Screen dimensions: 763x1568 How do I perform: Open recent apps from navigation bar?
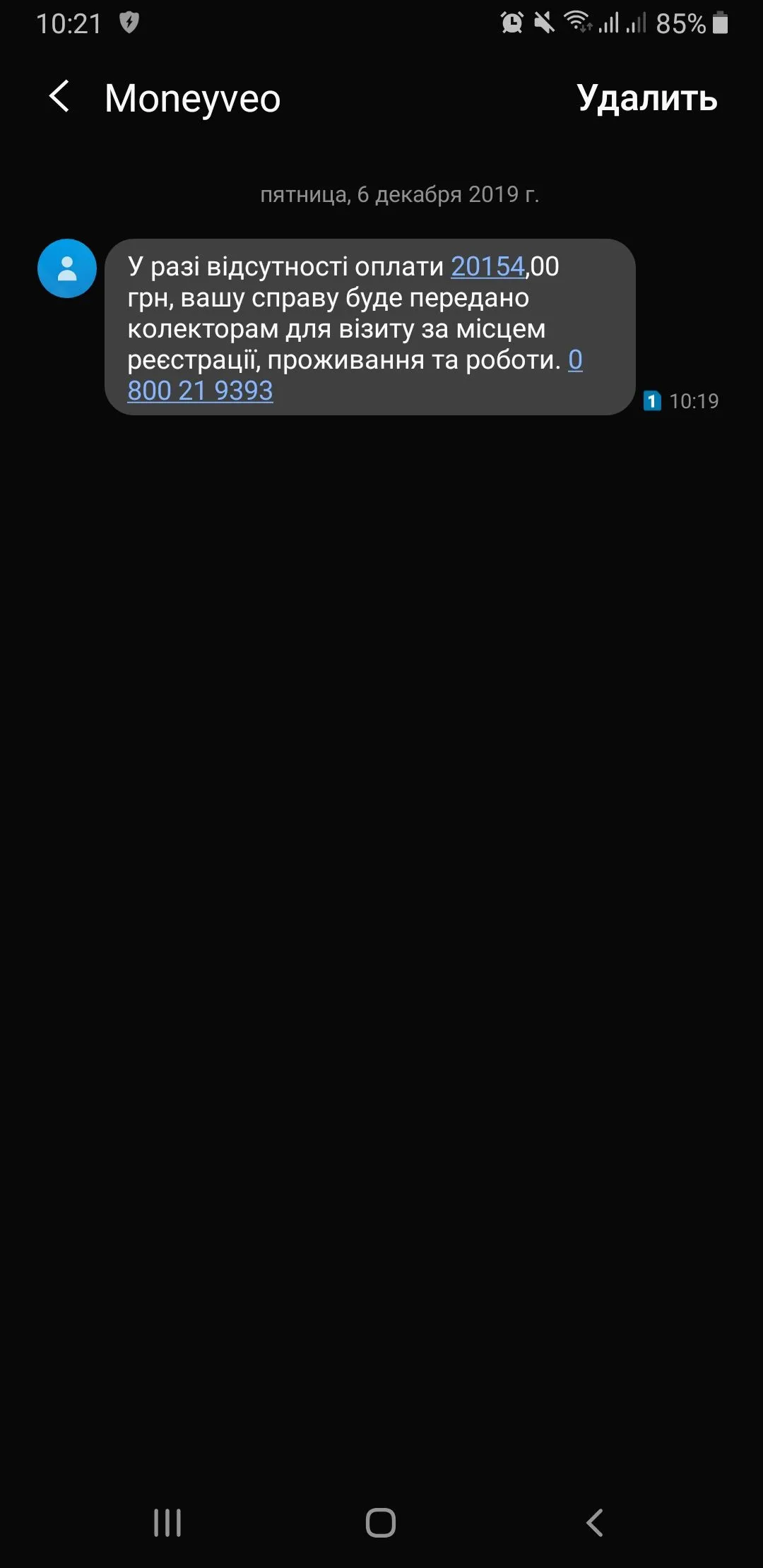coord(167,1522)
